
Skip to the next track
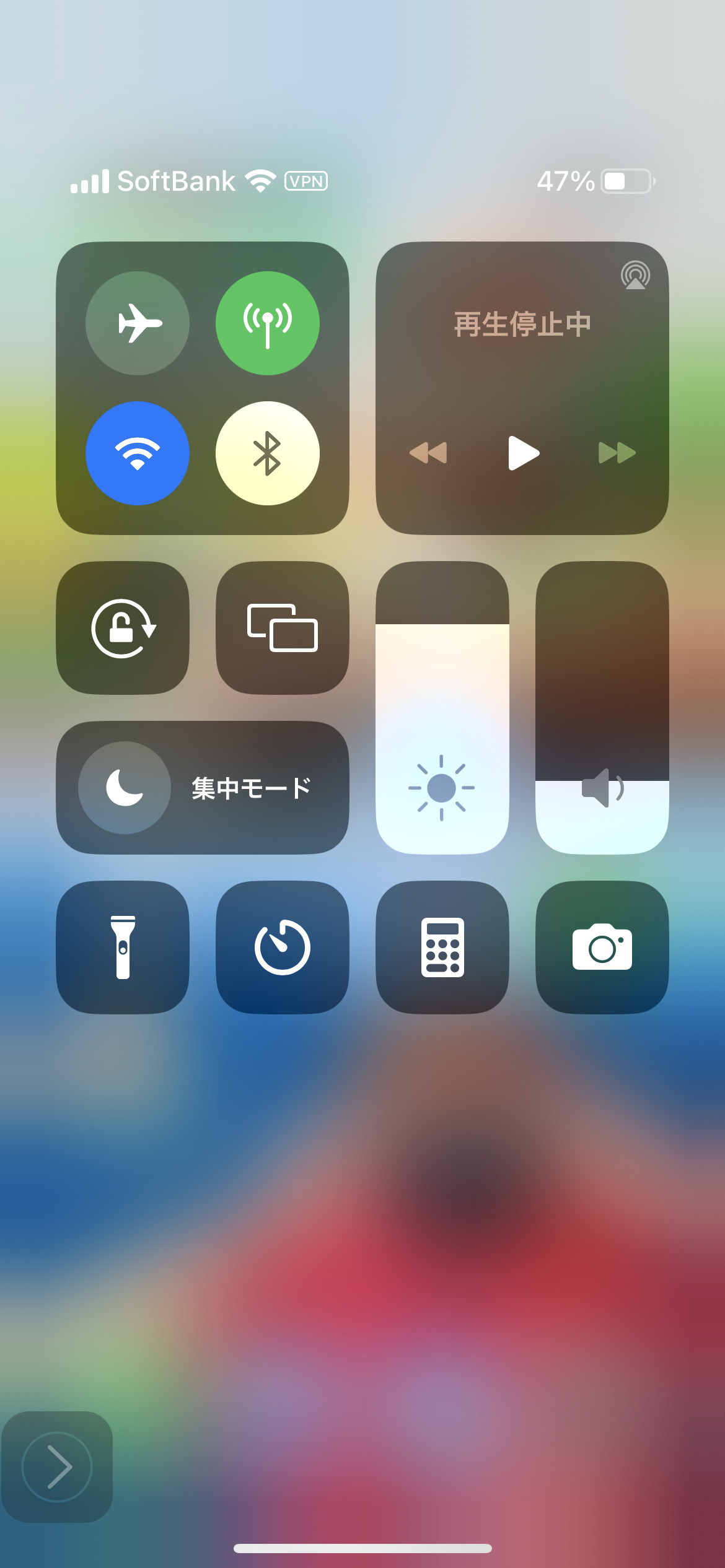coord(617,453)
